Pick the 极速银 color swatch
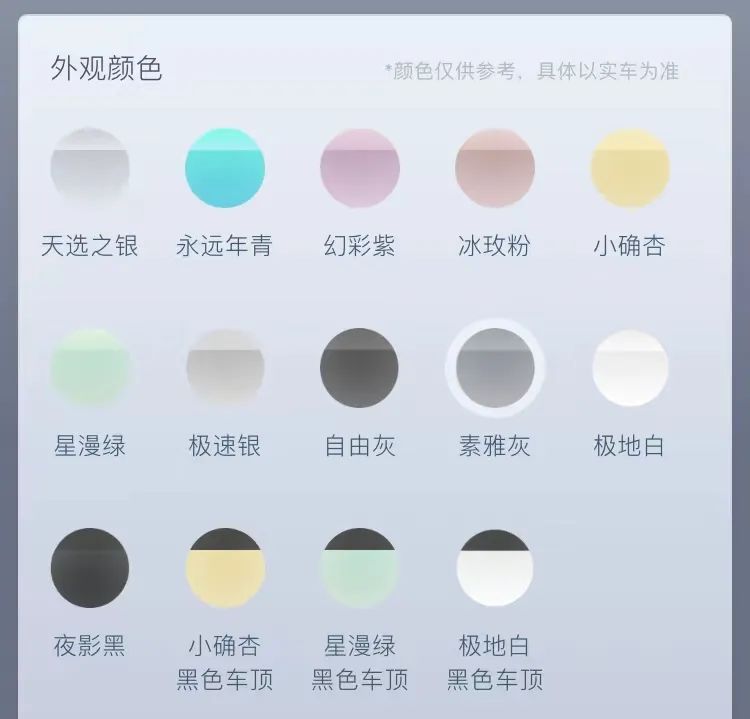The image size is (750, 719). pyautogui.click(x=225, y=368)
